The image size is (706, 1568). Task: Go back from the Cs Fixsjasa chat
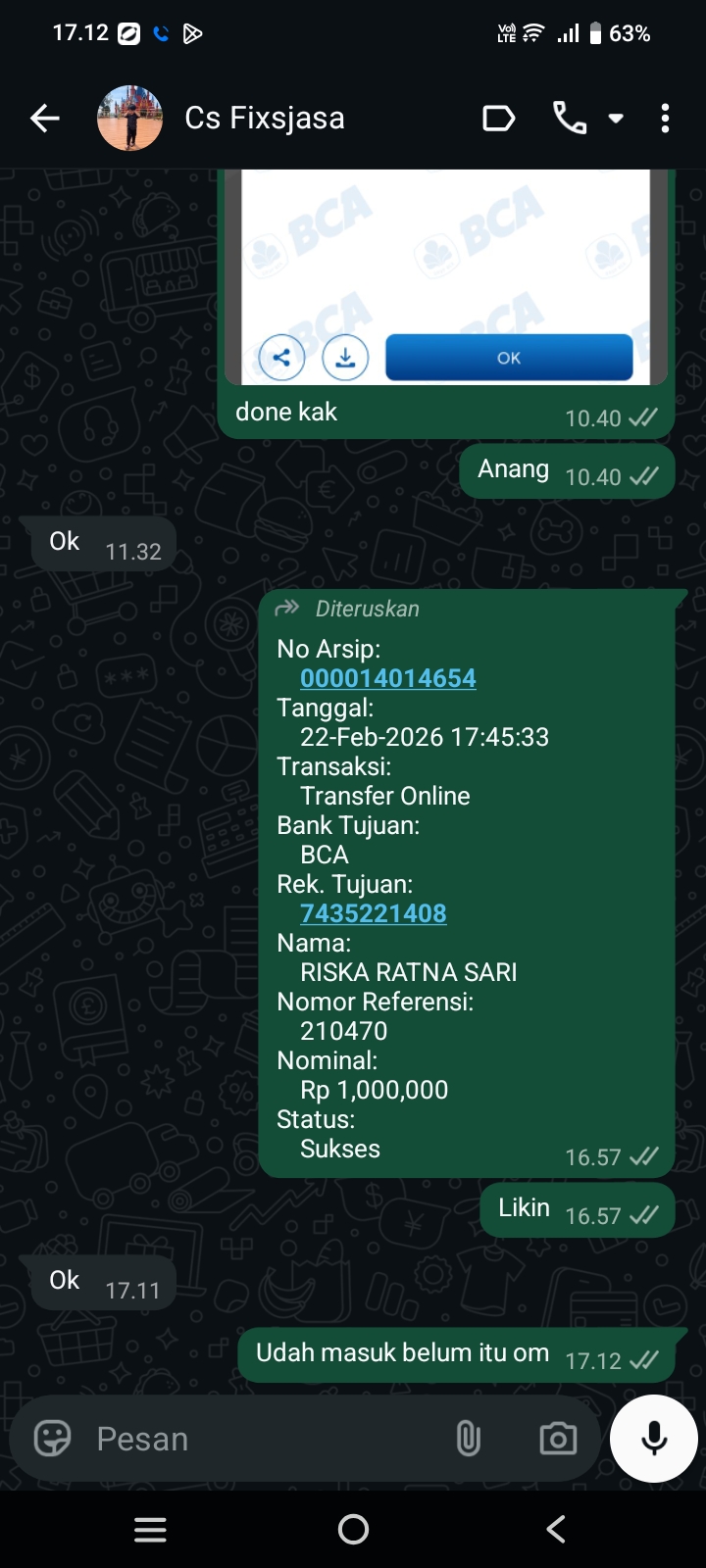pyautogui.click(x=45, y=119)
